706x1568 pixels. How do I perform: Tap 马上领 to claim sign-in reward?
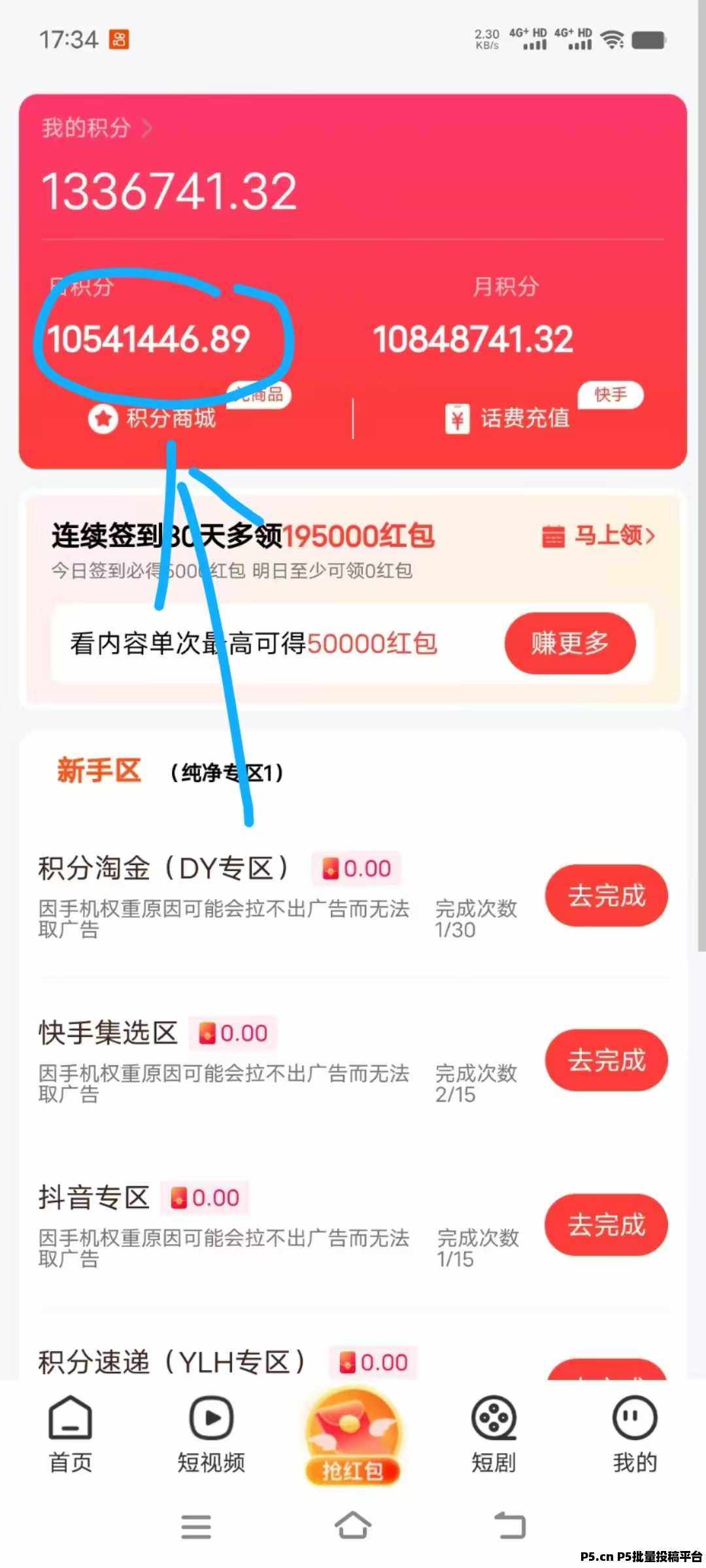(x=598, y=536)
